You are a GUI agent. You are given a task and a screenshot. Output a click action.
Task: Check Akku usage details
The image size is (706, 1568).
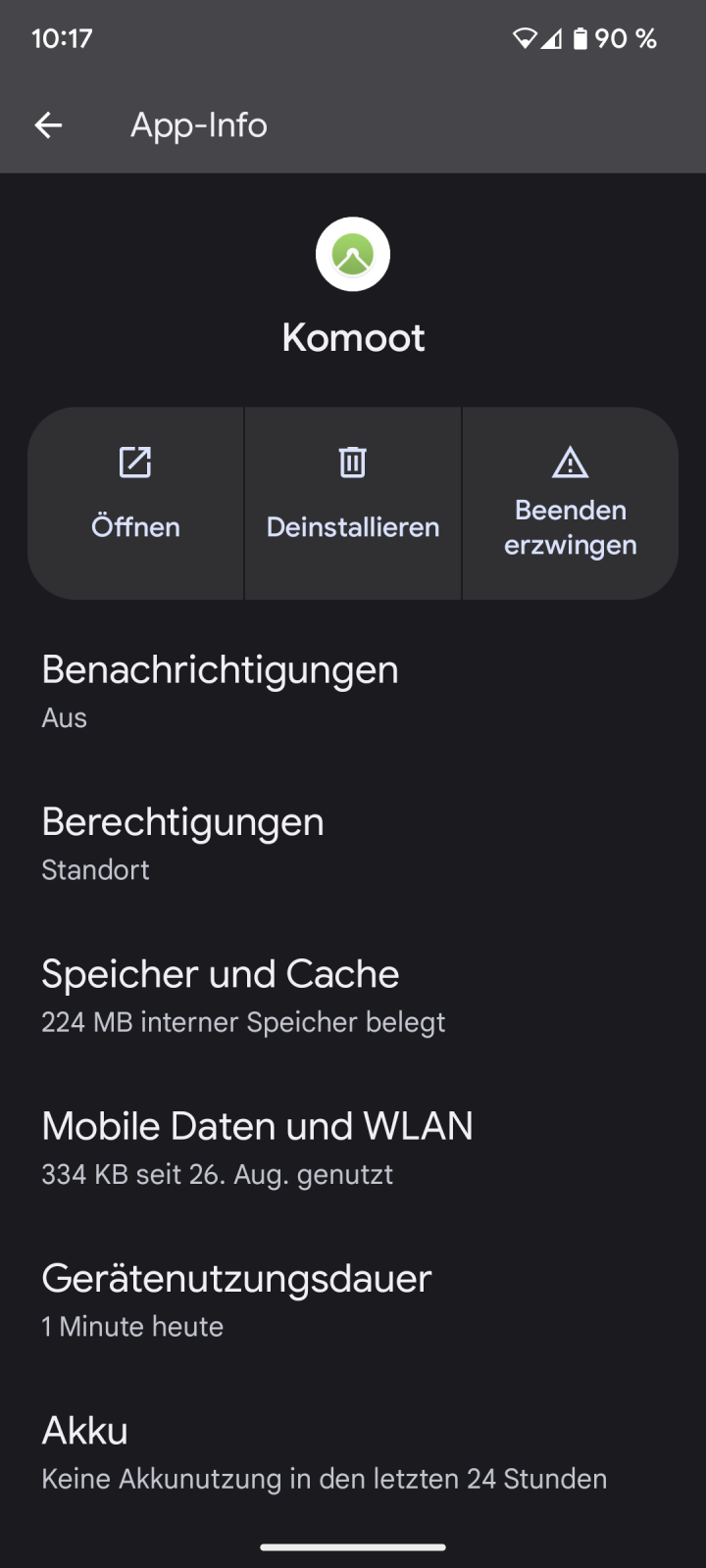pos(353,1452)
